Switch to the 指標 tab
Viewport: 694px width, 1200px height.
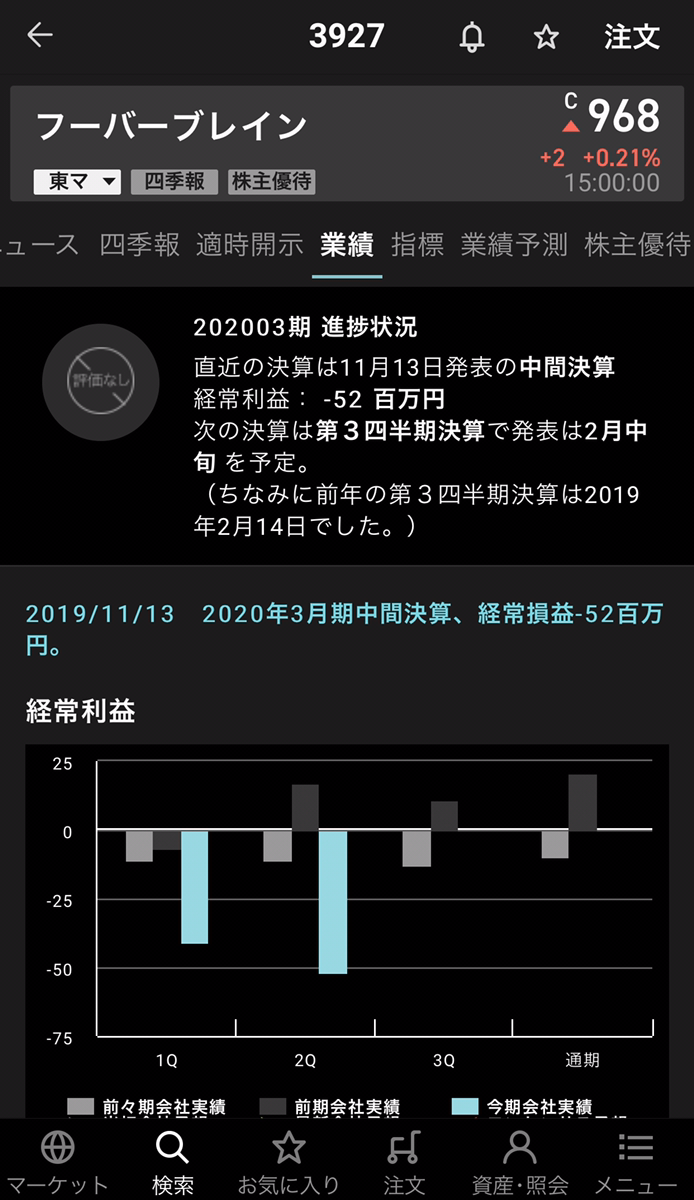click(417, 245)
